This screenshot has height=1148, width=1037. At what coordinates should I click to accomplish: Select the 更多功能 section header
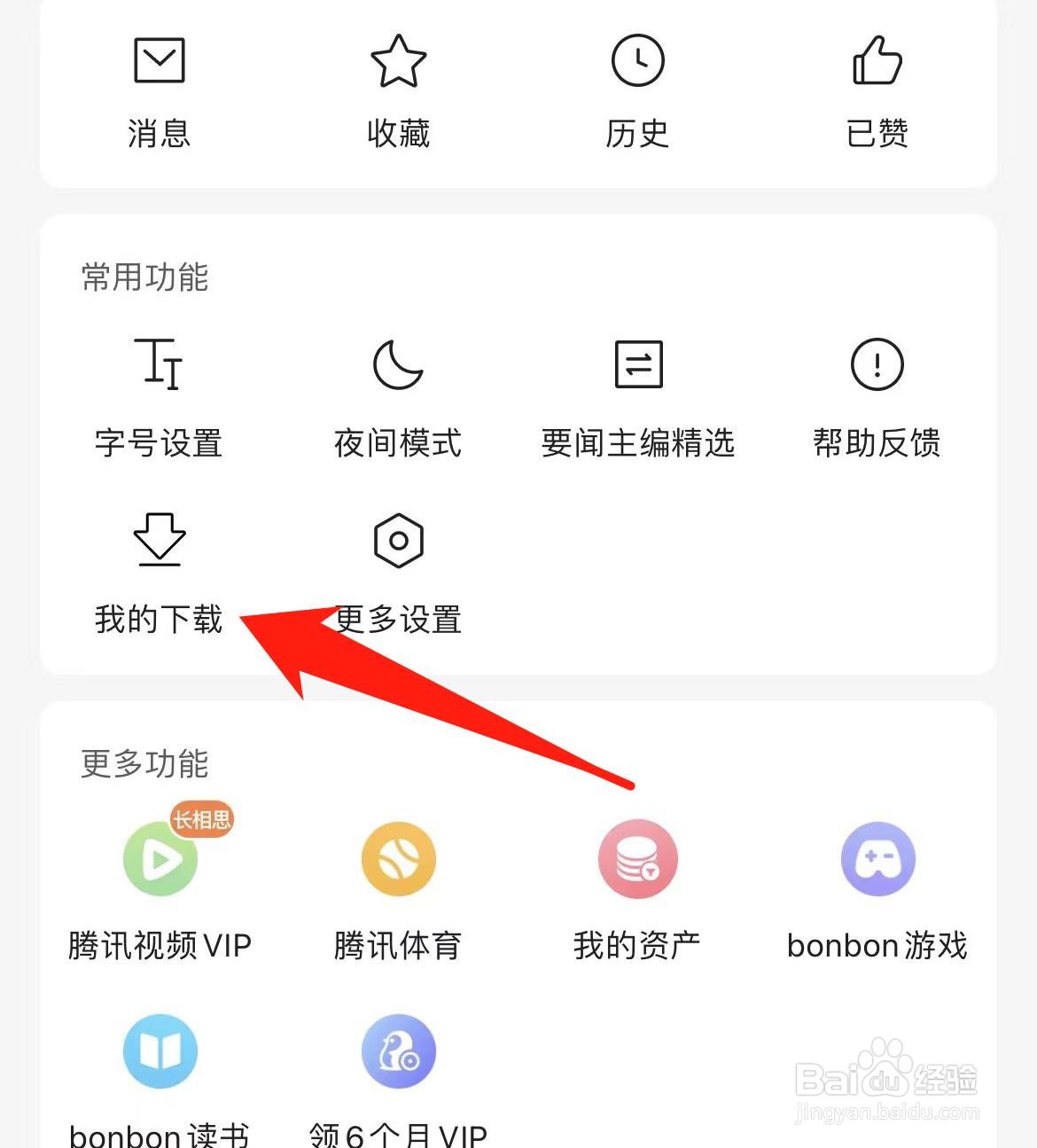coord(144,763)
